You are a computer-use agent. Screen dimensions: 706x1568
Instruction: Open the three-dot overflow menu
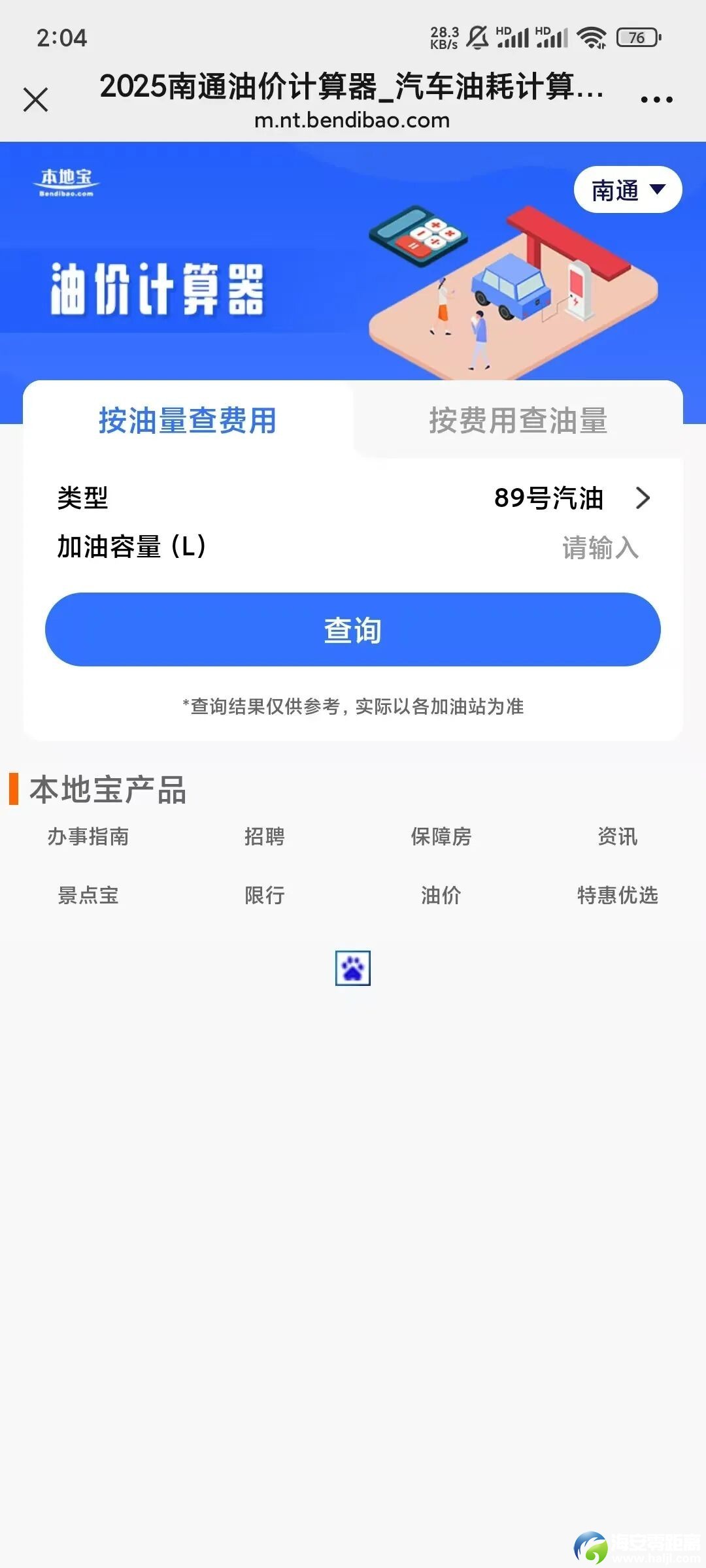656,100
